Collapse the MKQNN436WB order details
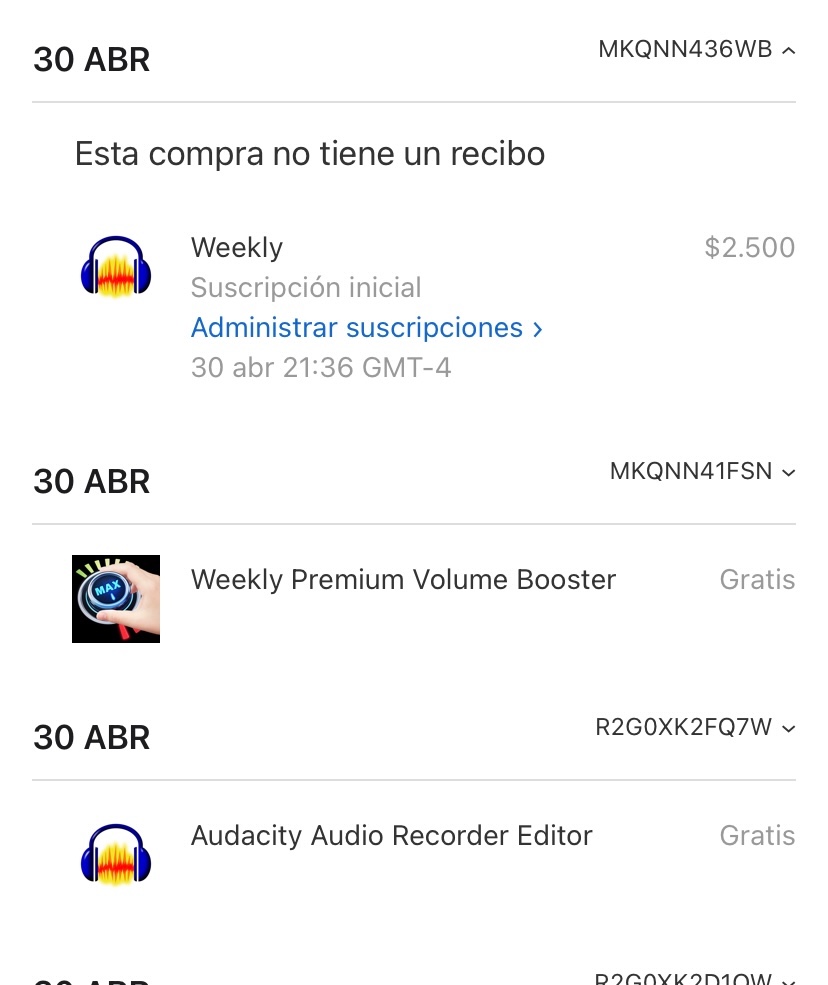 tap(697, 50)
